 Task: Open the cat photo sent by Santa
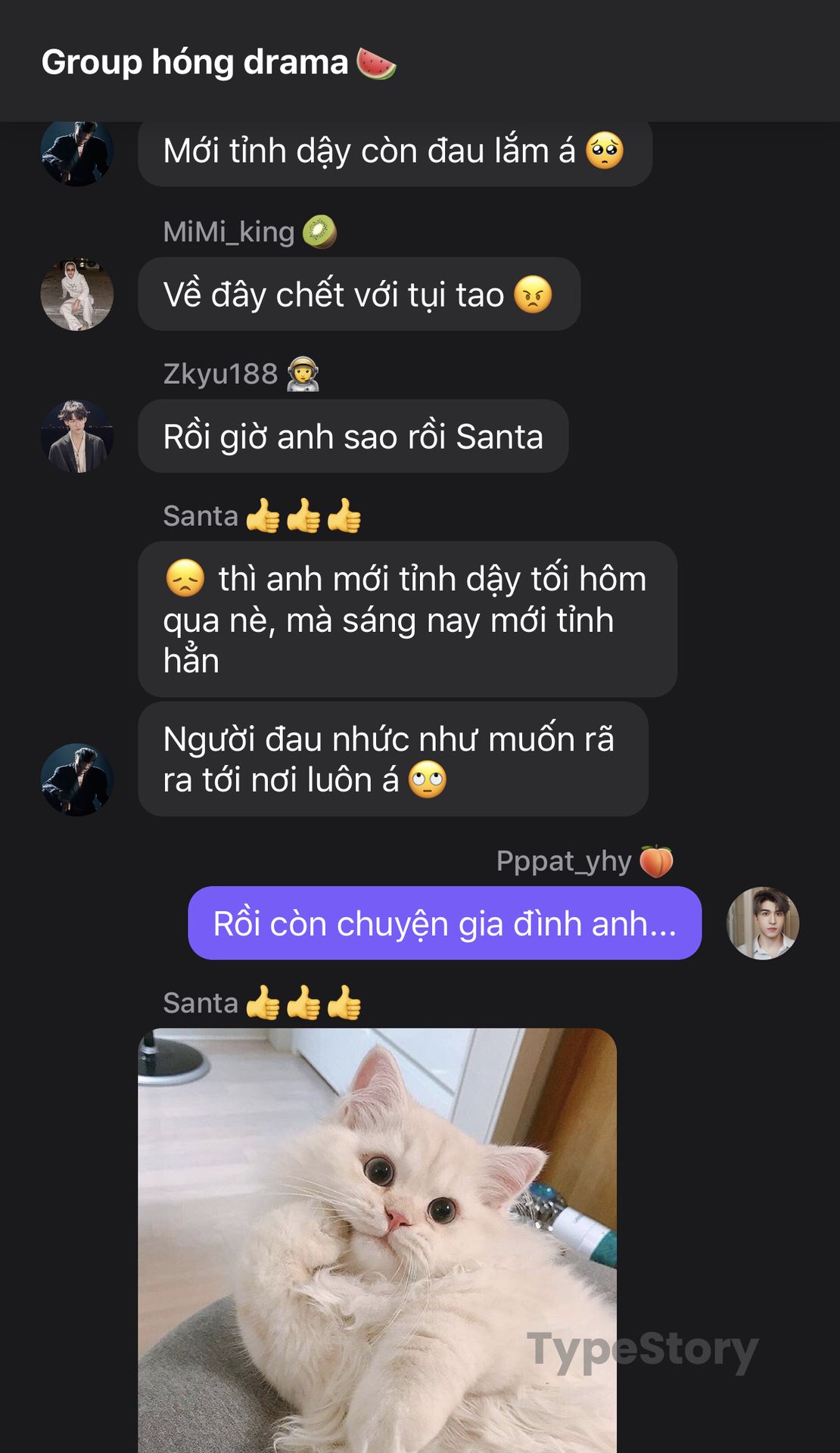pos(377,1240)
